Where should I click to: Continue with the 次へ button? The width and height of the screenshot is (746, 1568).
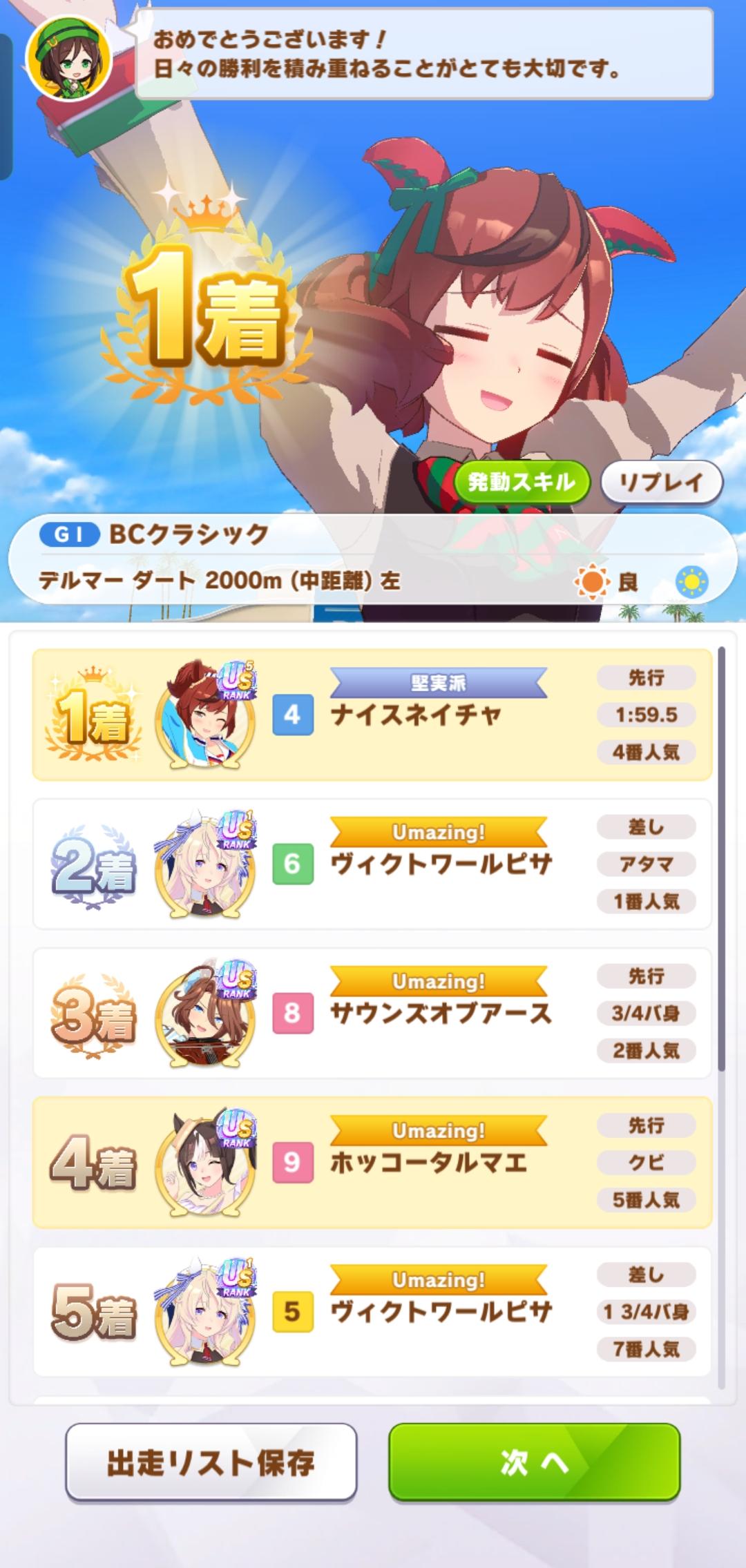coord(534,1462)
